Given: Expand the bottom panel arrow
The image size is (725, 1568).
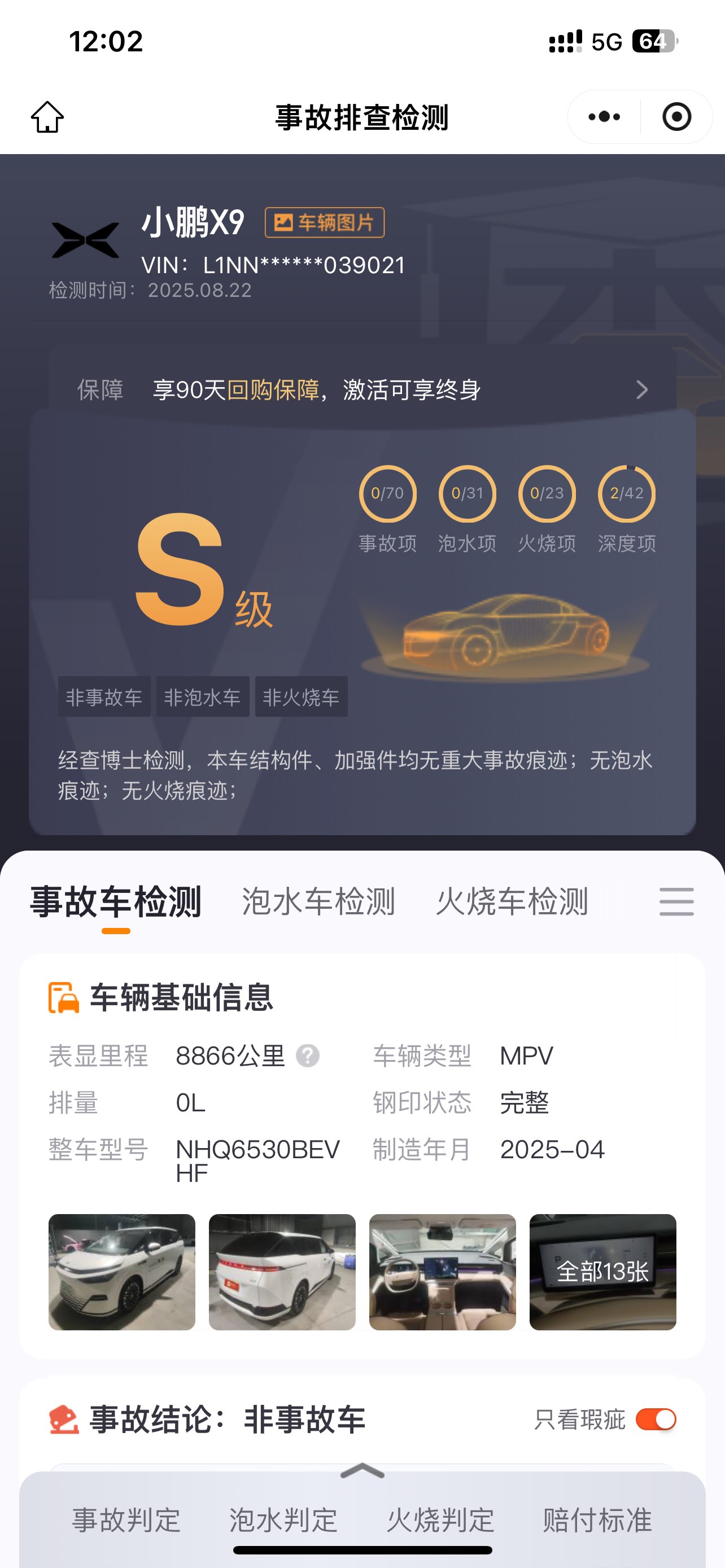Looking at the screenshot, I should click(x=362, y=1470).
